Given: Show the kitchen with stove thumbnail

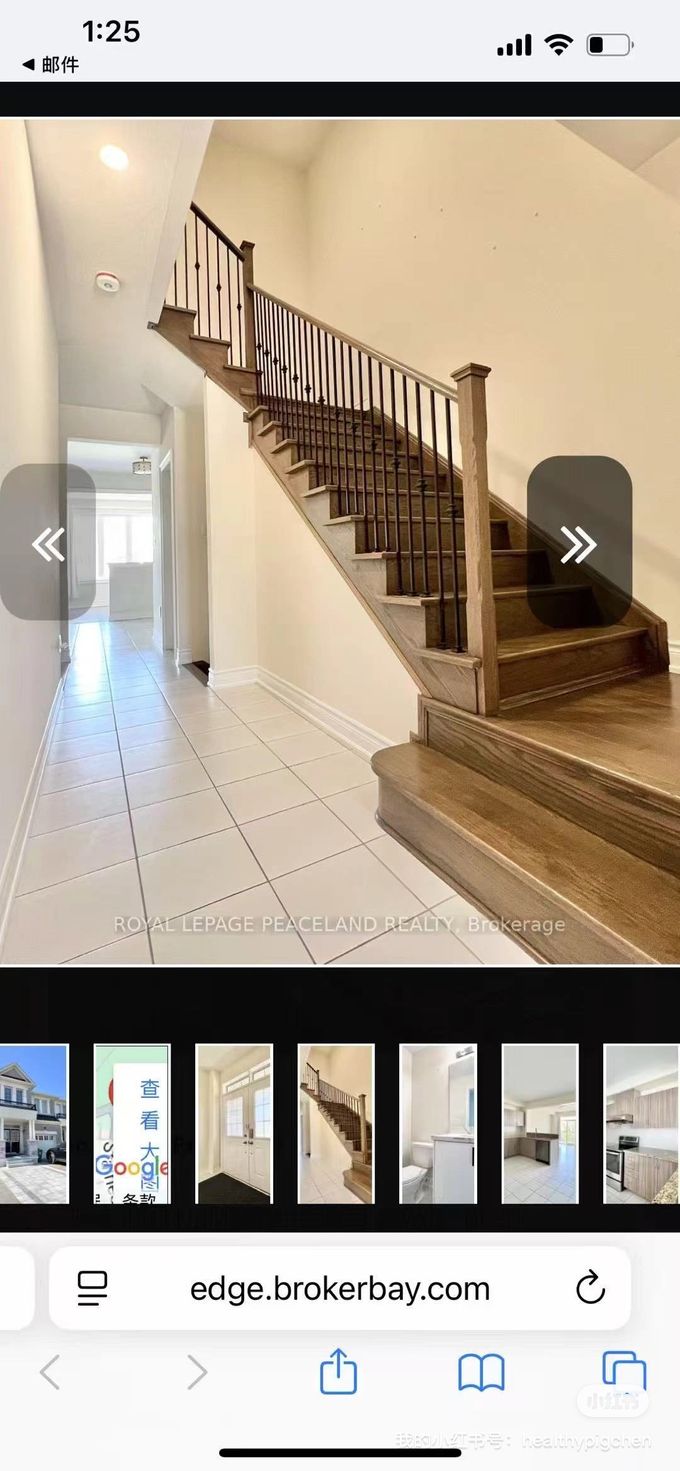Looking at the screenshot, I should pyautogui.click(x=642, y=1123).
